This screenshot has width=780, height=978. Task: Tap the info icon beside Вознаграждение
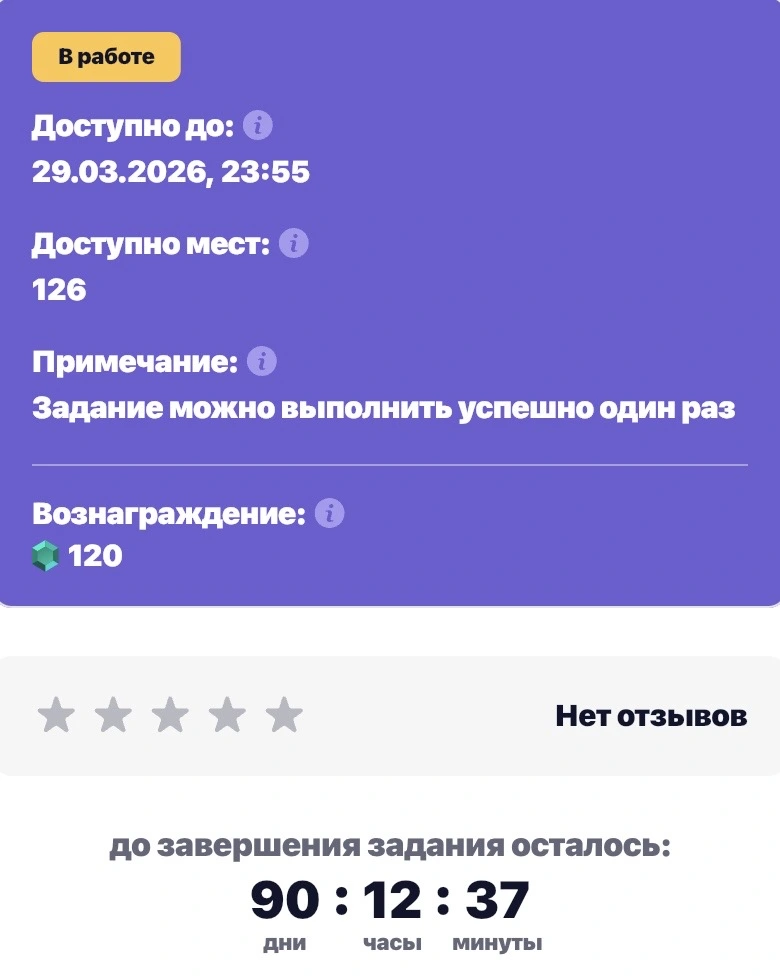330,513
